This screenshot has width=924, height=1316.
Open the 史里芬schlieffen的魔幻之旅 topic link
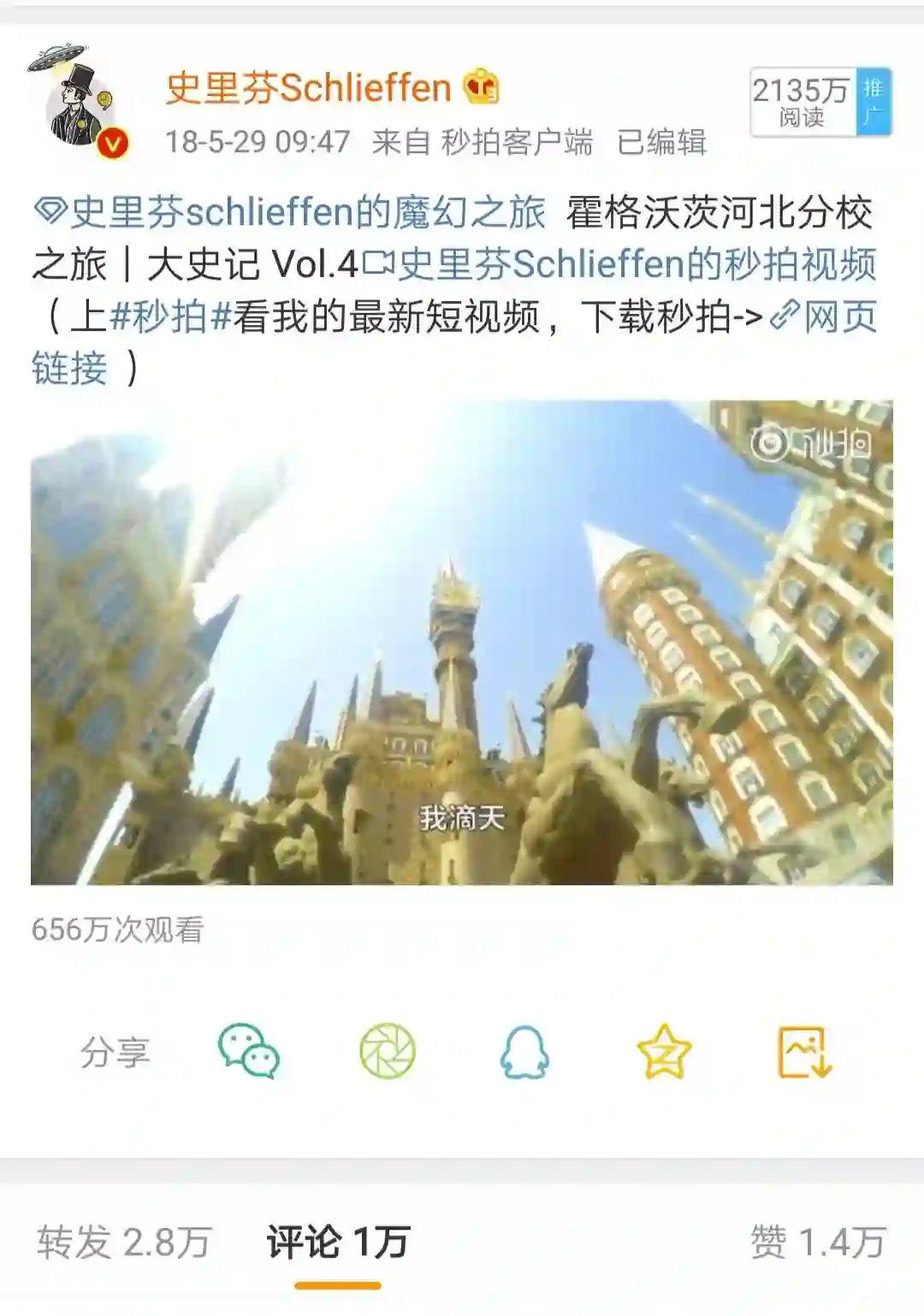291,212
